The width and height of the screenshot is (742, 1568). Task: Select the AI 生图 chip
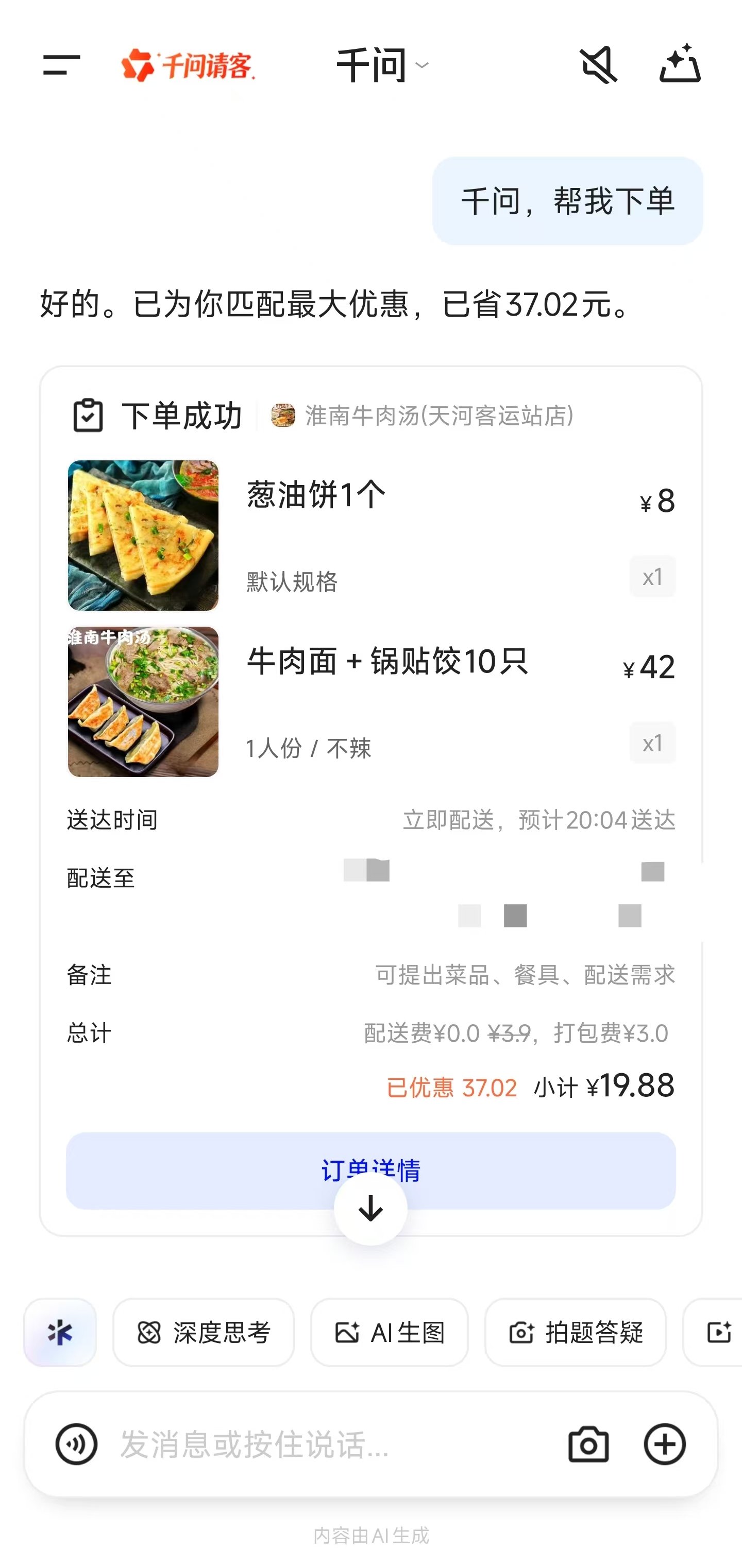389,1333
